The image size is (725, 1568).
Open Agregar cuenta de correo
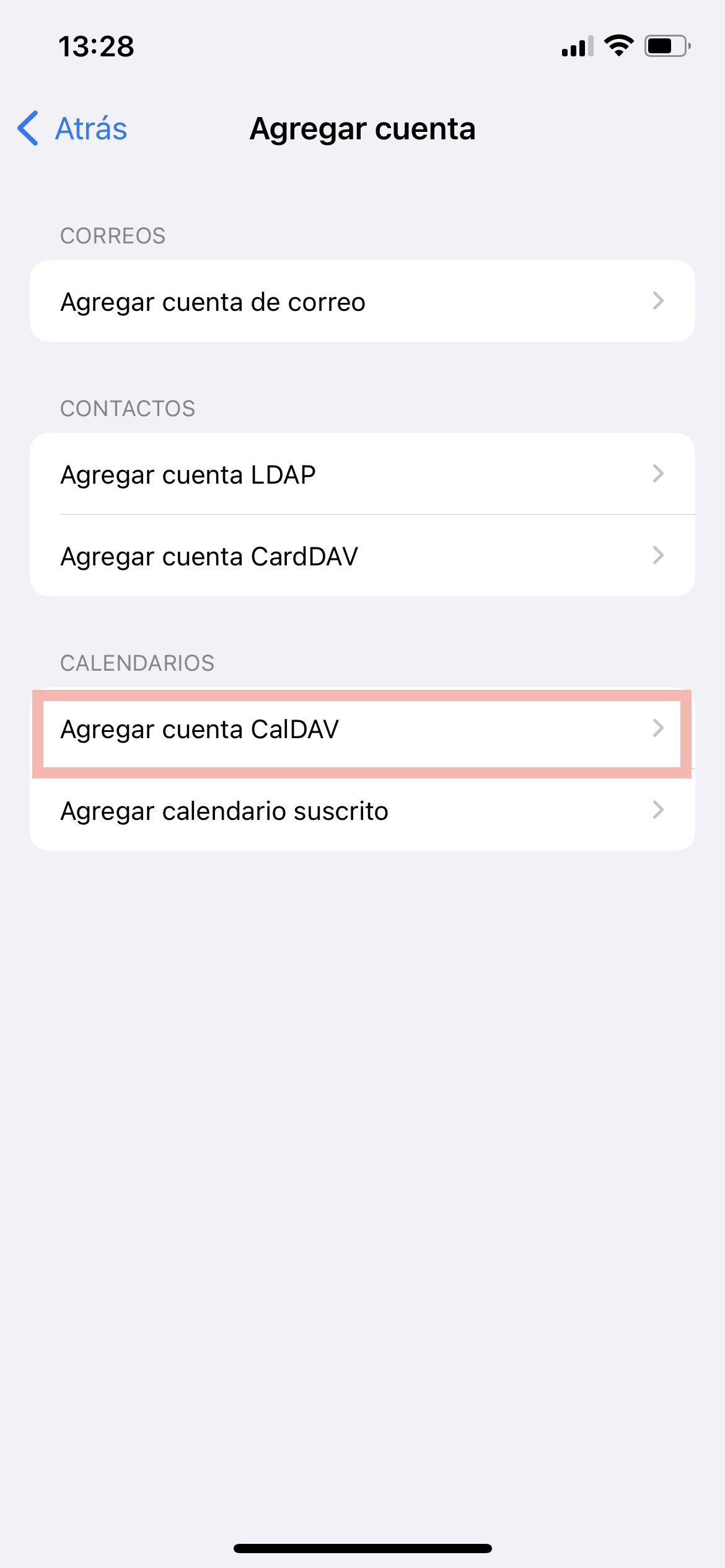click(x=362, y=302)
